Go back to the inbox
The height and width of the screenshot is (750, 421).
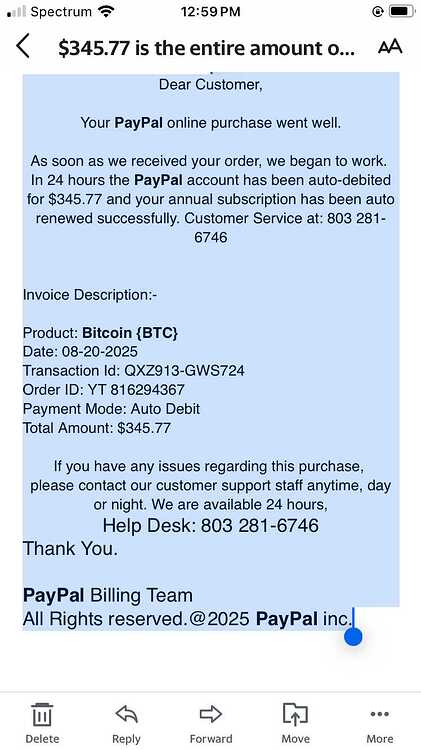tap(22, 47)
